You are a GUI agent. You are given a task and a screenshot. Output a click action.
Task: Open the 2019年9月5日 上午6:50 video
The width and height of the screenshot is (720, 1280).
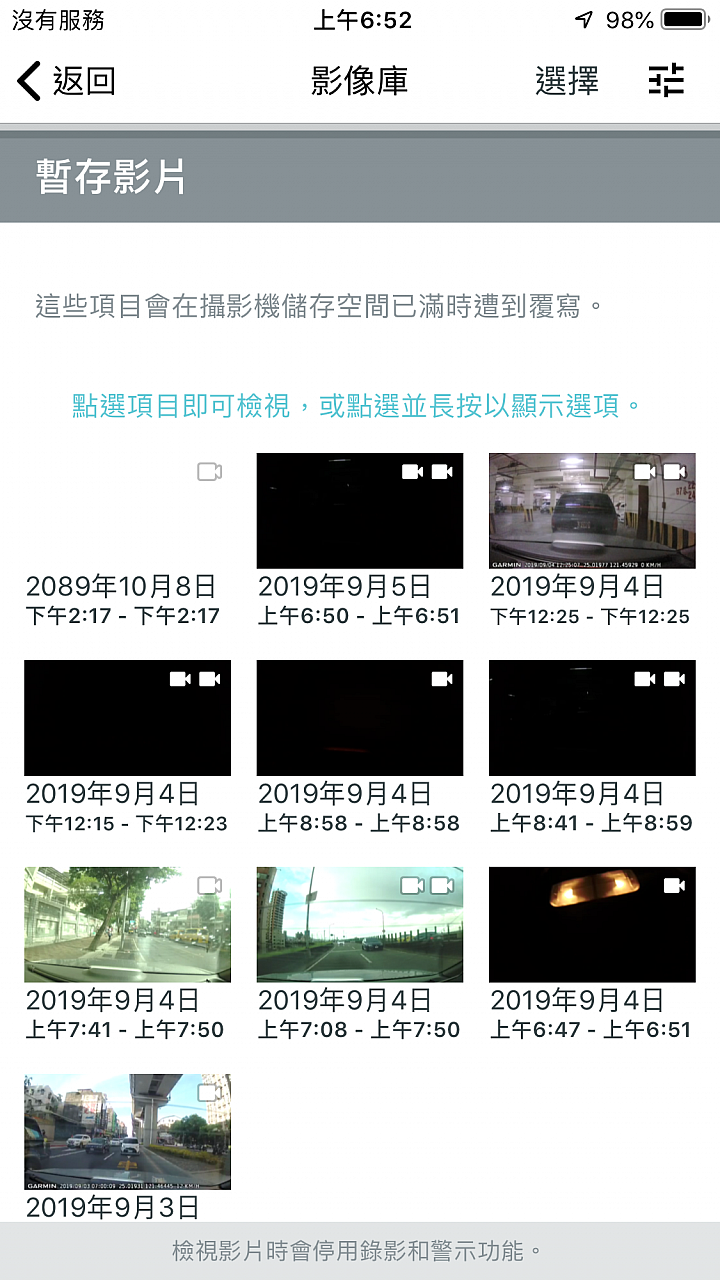(360, 511)
